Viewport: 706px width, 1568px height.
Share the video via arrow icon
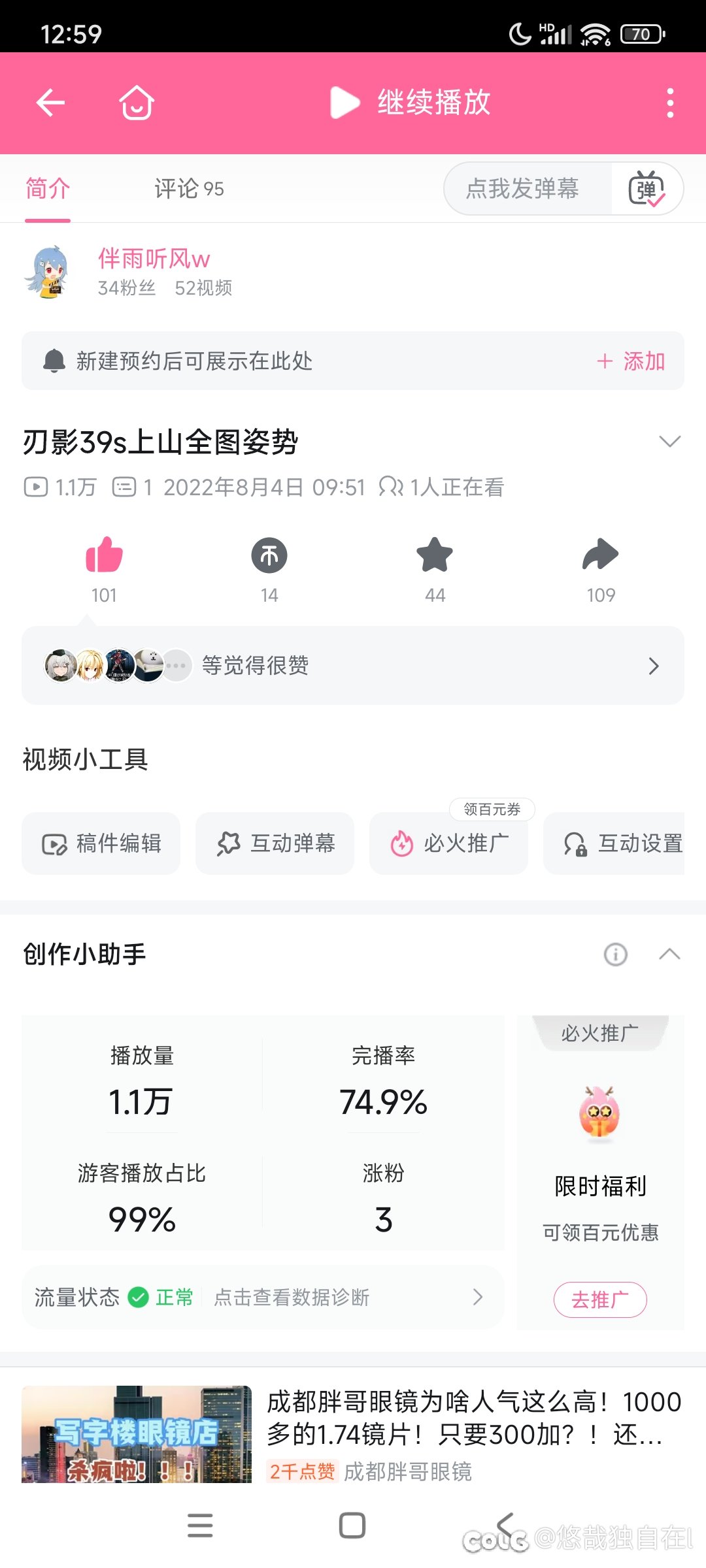(600, 555)
